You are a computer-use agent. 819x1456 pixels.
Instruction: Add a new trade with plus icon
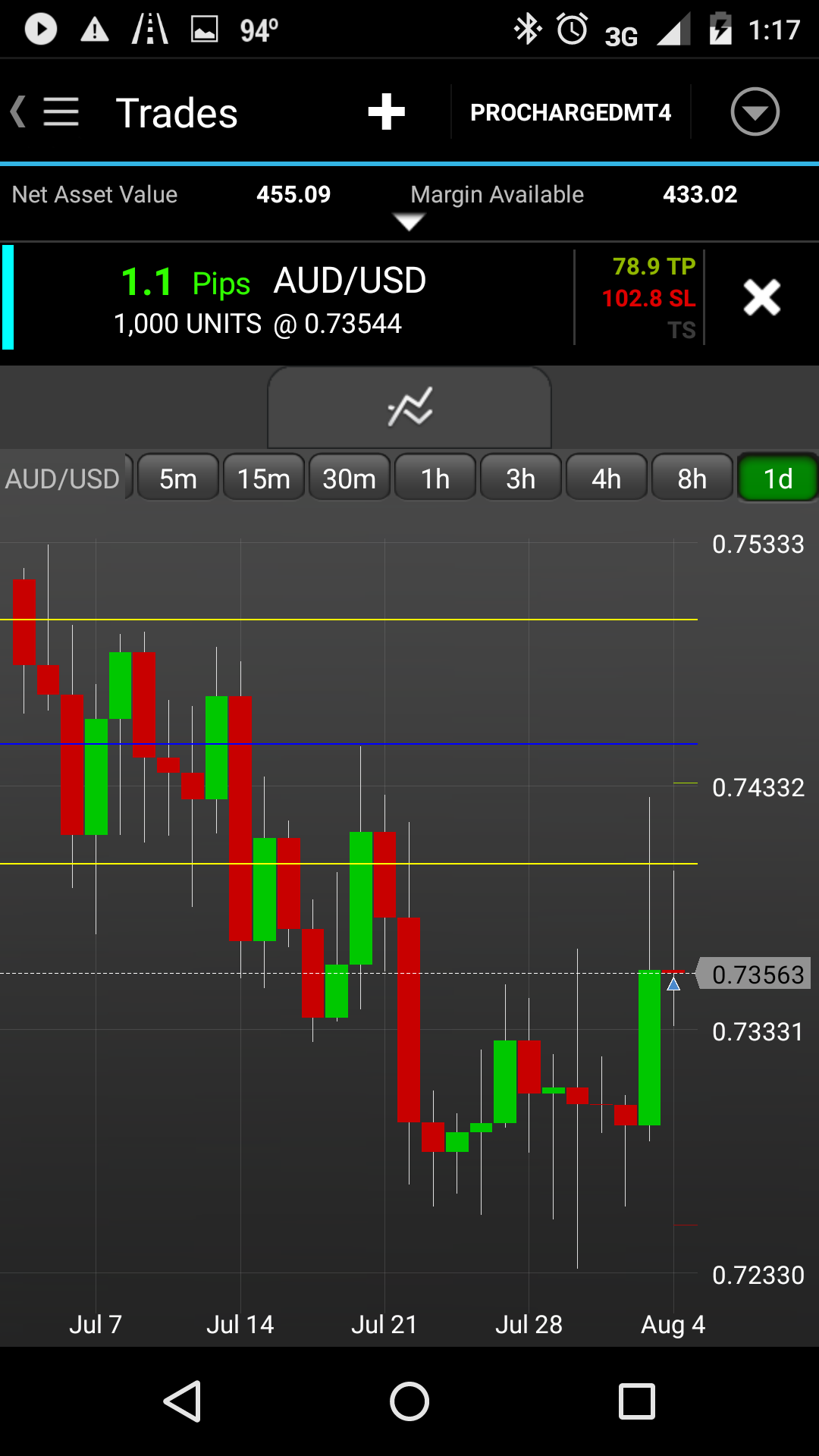click(386, 112)
